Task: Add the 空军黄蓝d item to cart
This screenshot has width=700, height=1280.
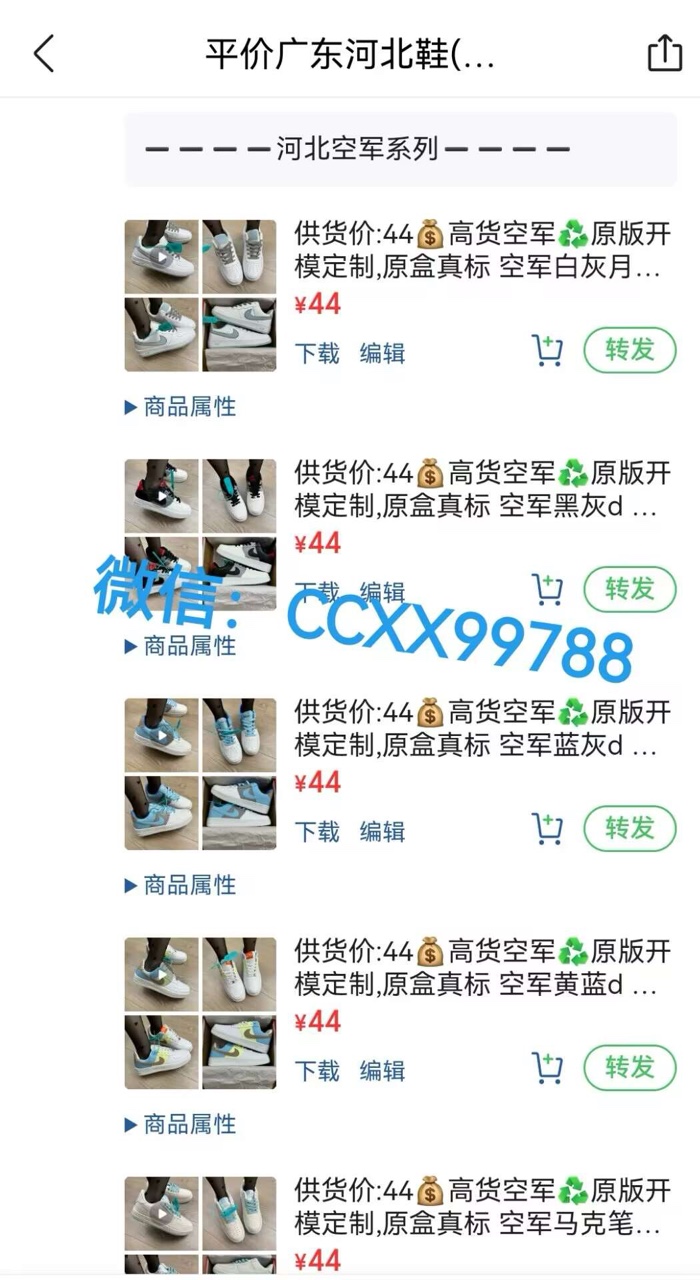Action: pos(547,1068)
